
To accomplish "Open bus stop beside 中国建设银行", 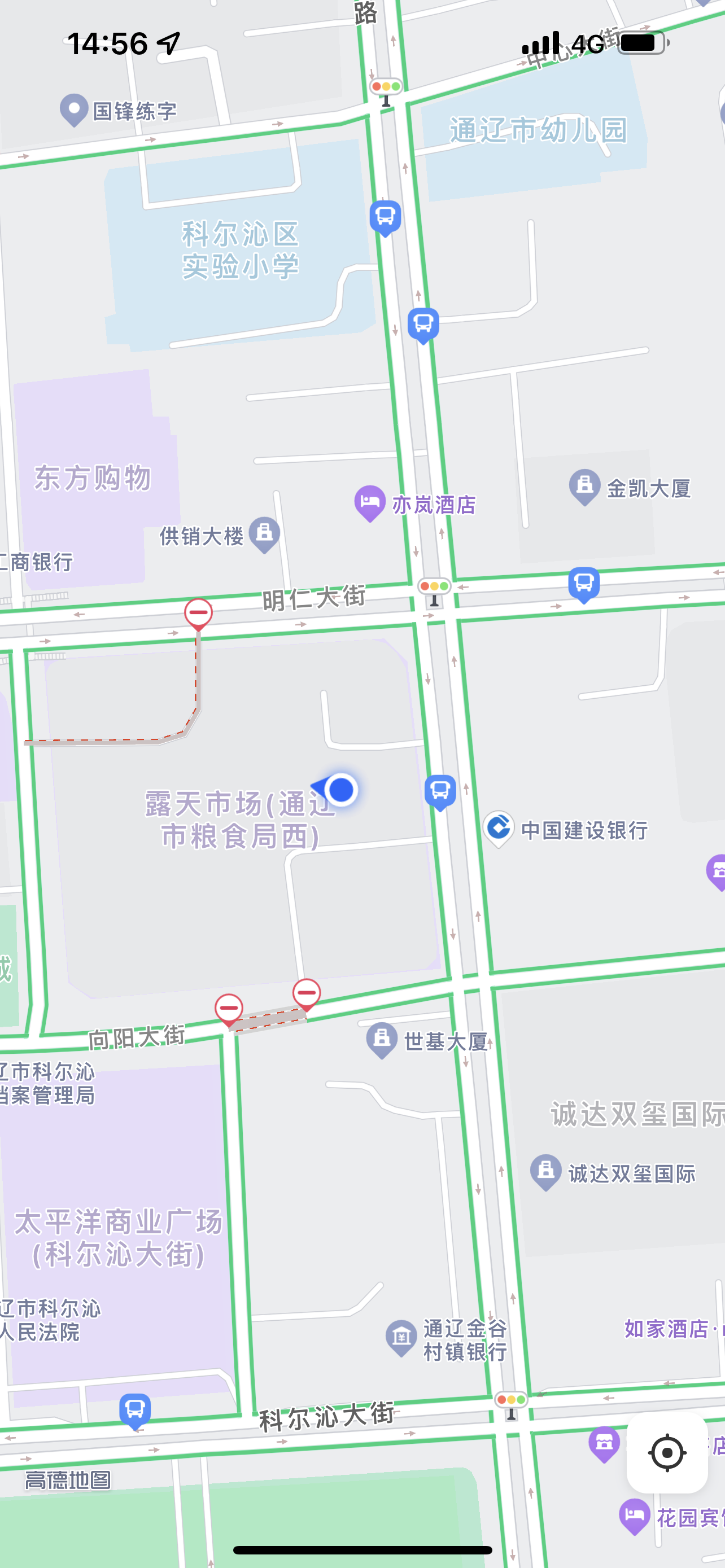I will click(x=440, y=791).
